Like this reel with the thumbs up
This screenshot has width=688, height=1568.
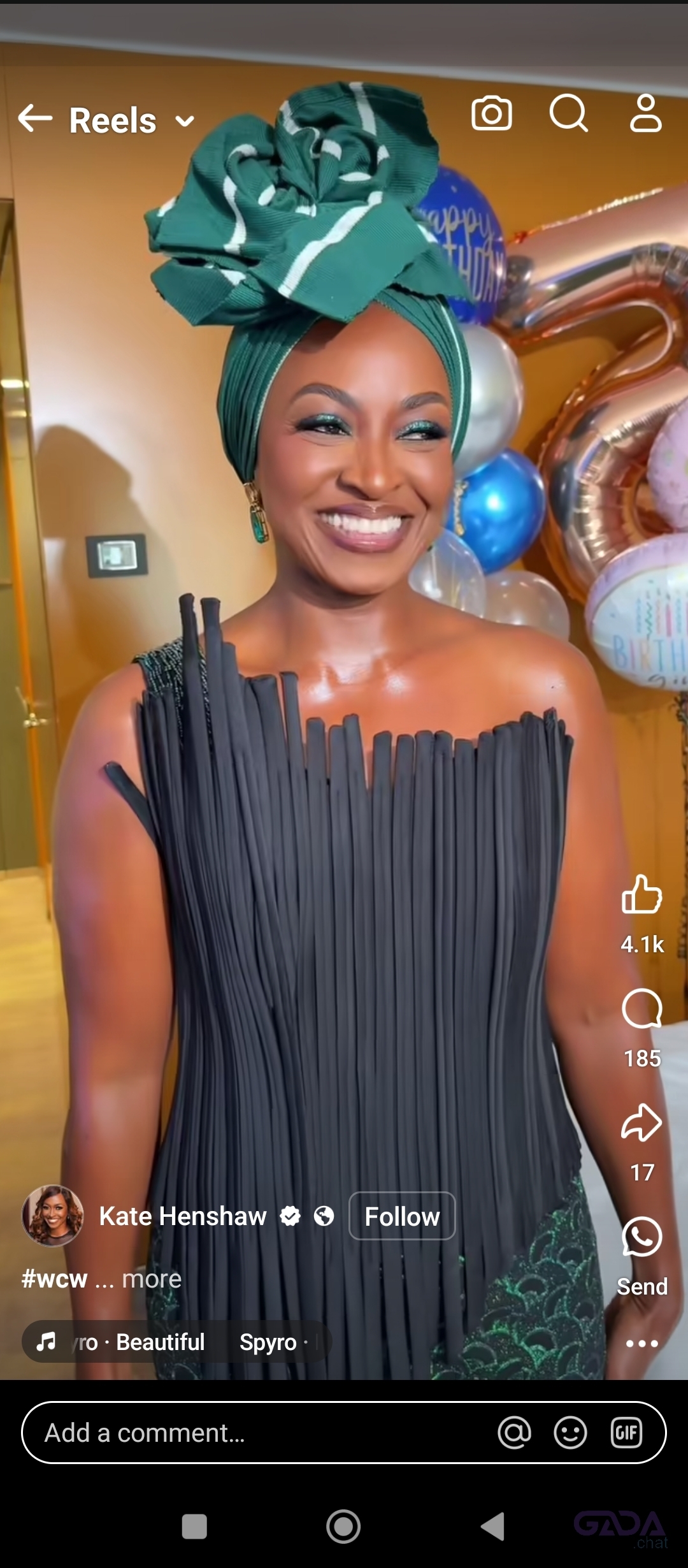coord(641,894)
